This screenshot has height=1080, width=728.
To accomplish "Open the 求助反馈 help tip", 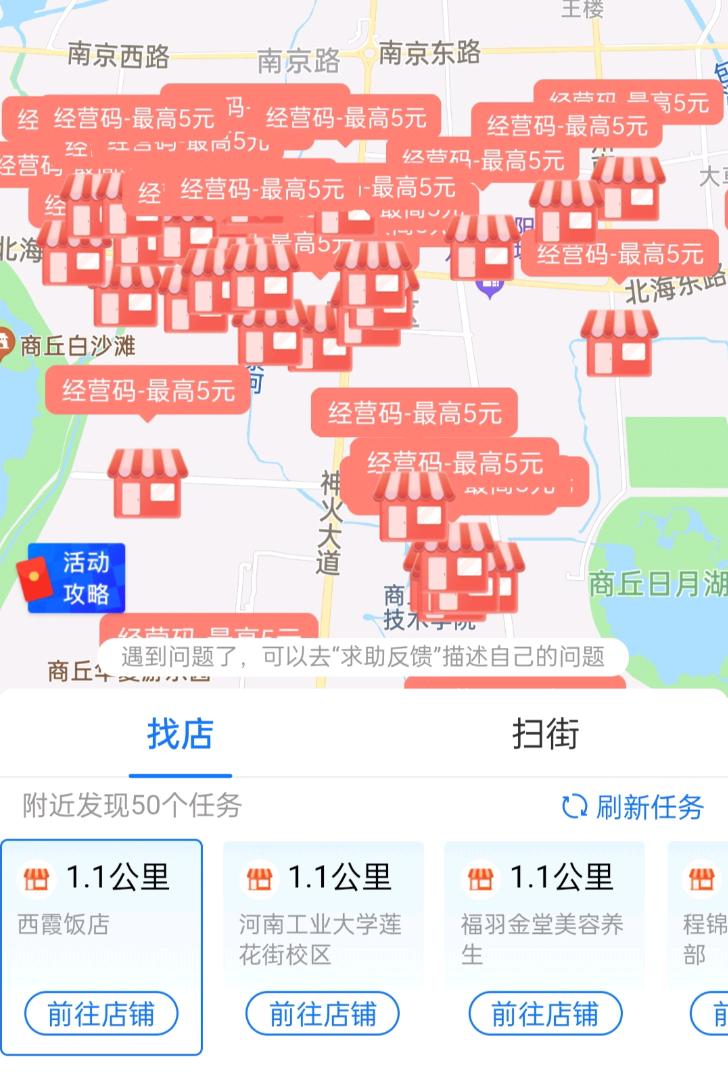I will point(362,657).
